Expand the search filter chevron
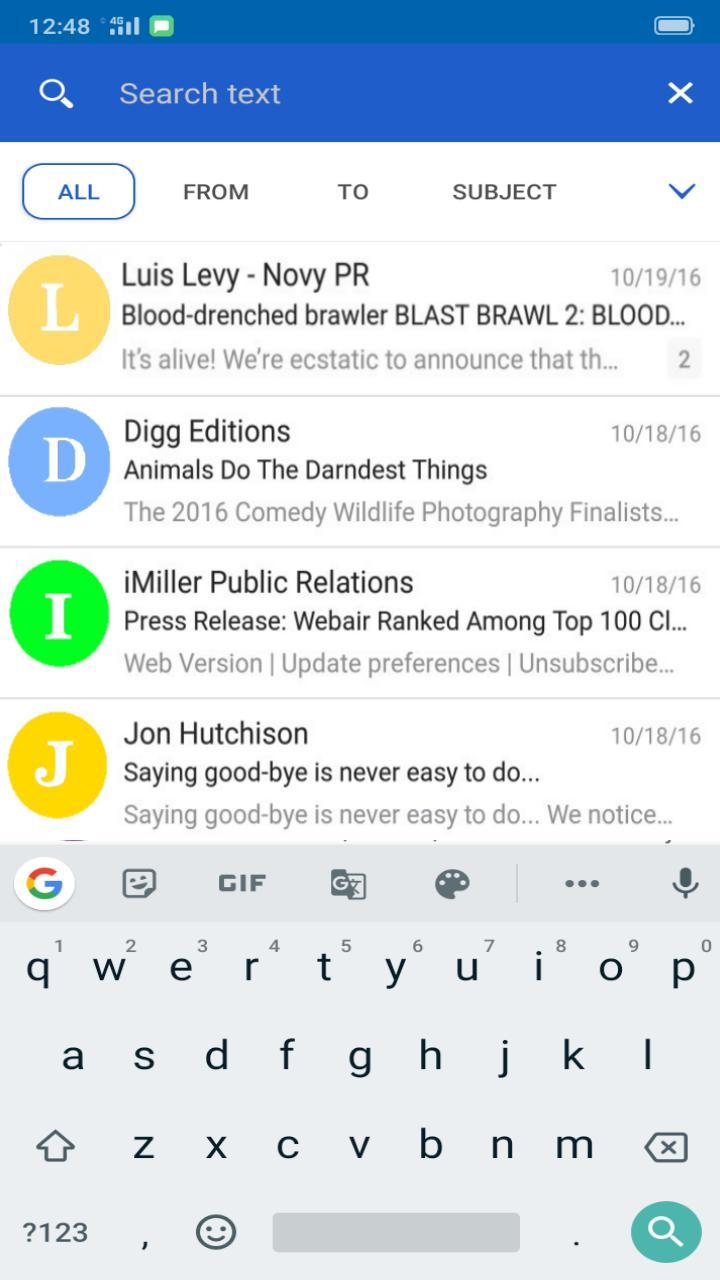 681,191
